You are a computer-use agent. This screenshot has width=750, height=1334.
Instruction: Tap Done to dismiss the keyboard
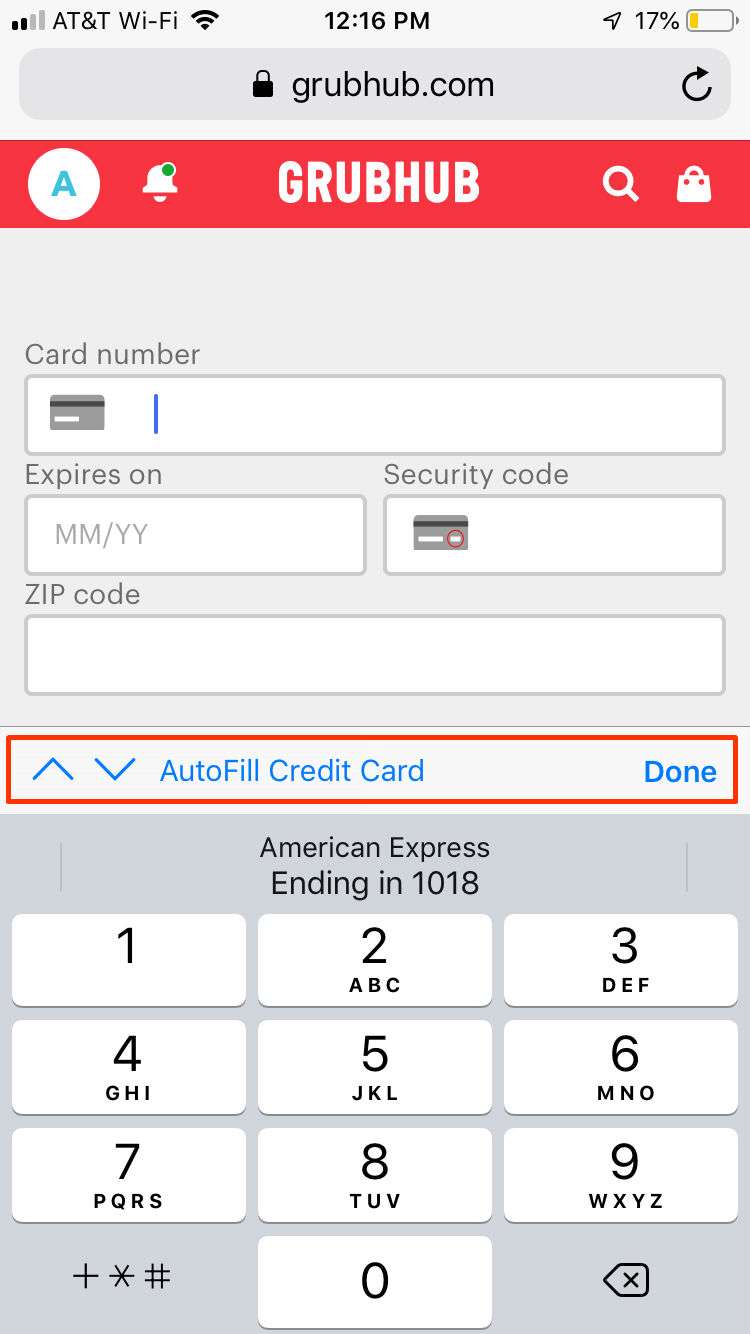[x=680, y=770]
